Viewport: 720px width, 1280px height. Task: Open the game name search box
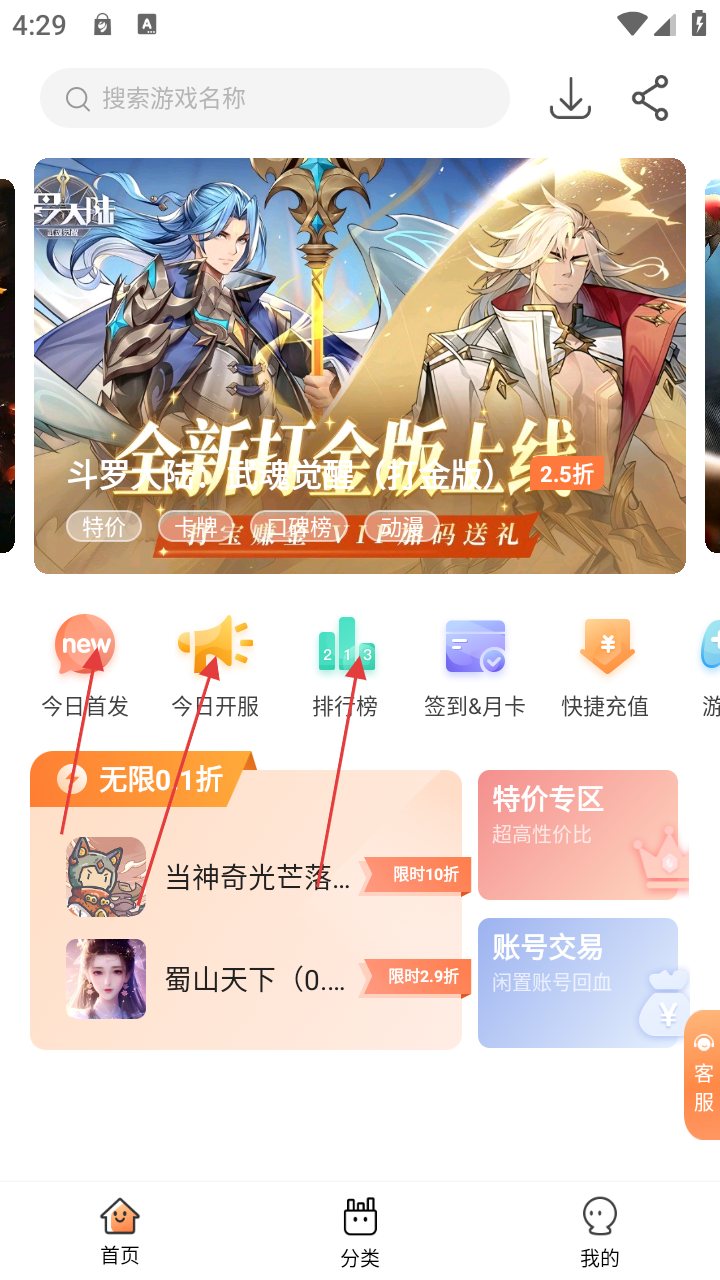(275, 98)
